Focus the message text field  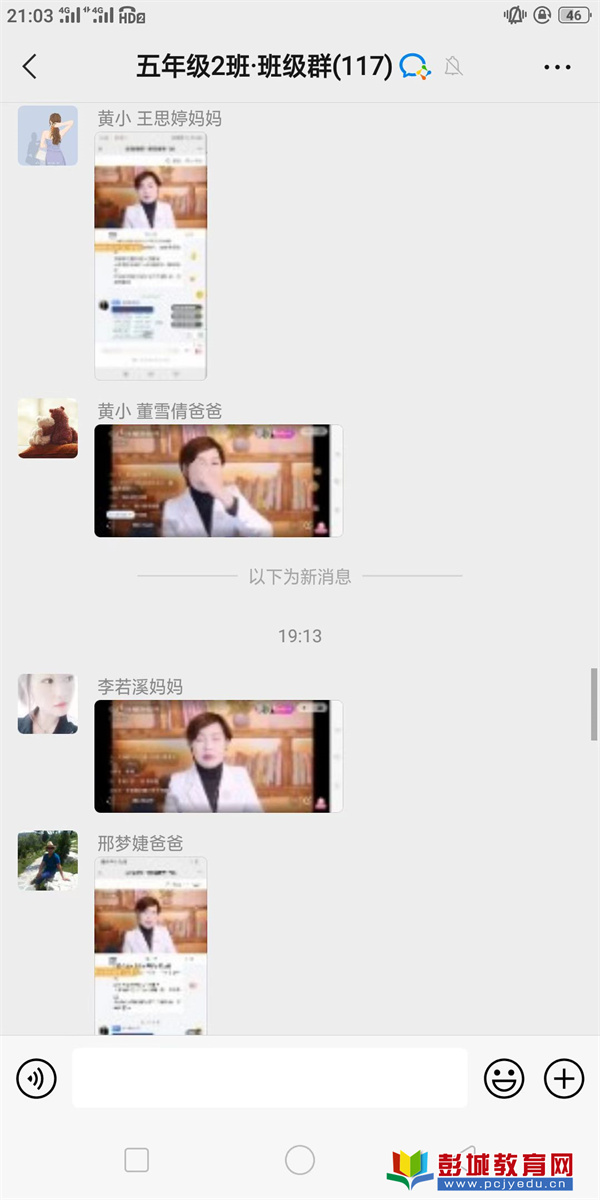coord(270,1078)
